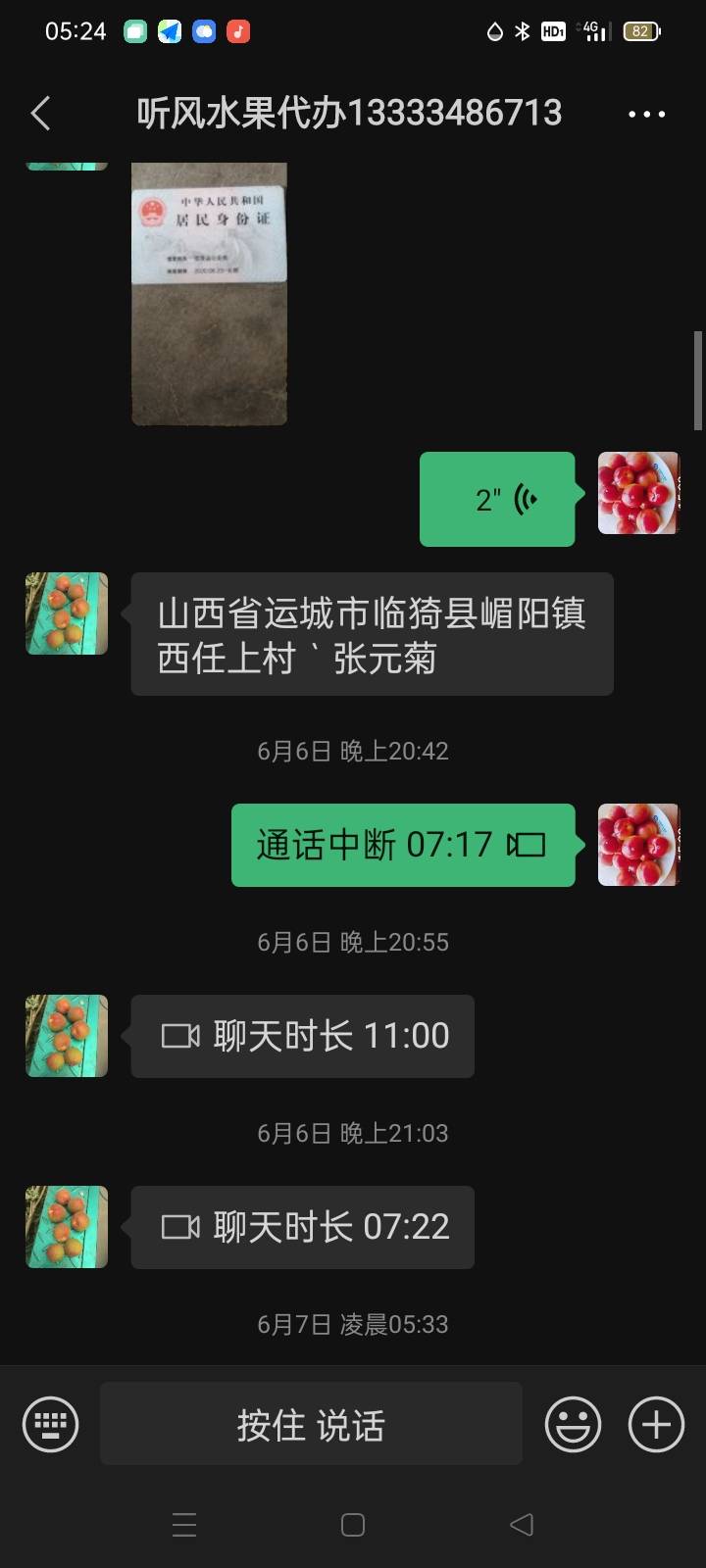The width and height of the screenshot is (706, 1568).
Task: Tap the 聊天时长 07:22 video call record
Action: click(x=303, y=1227)
